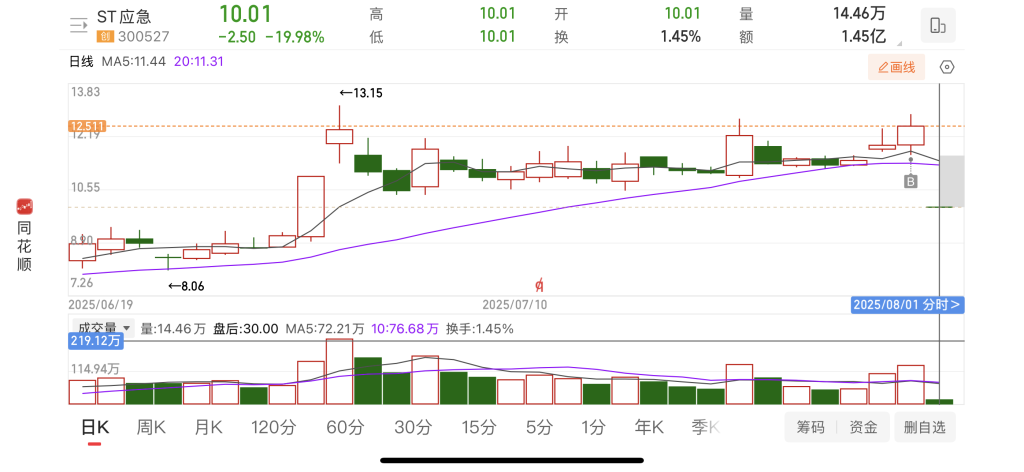Switch to the 15分 period
Viewport: 1024px width, 472px height.
coord(478,428)
